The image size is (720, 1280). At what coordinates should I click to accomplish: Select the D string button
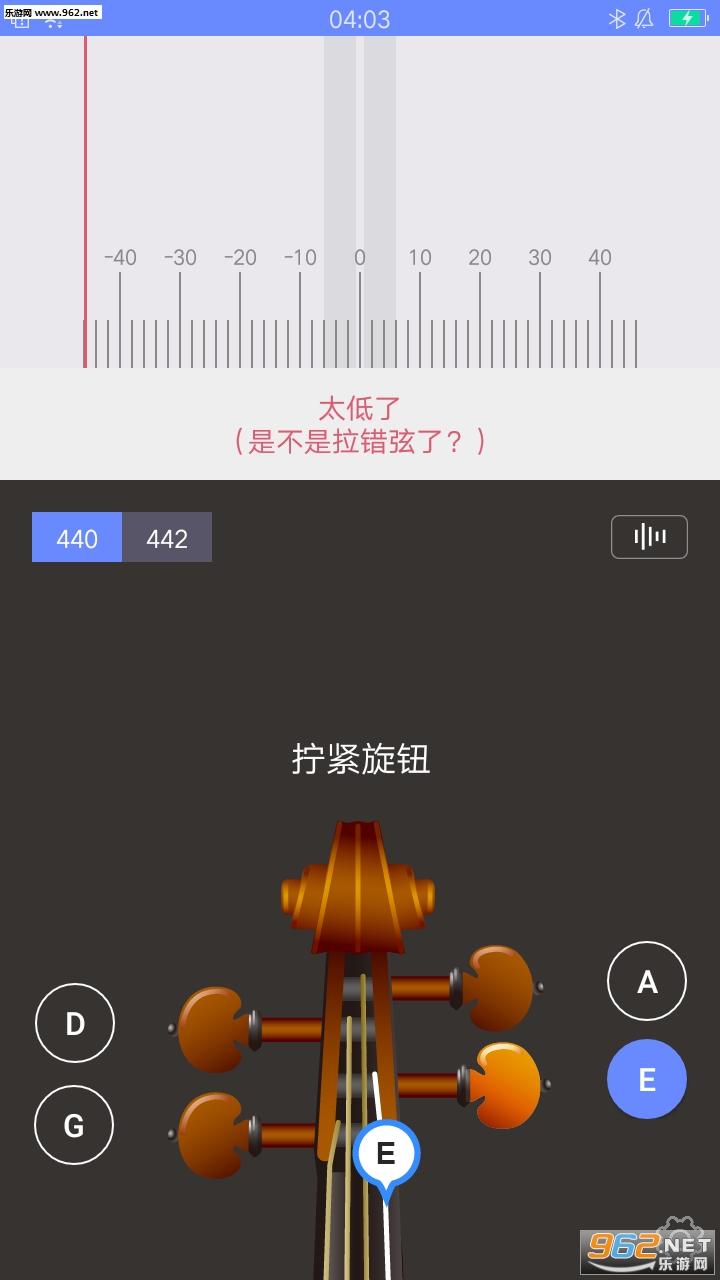75,1023
